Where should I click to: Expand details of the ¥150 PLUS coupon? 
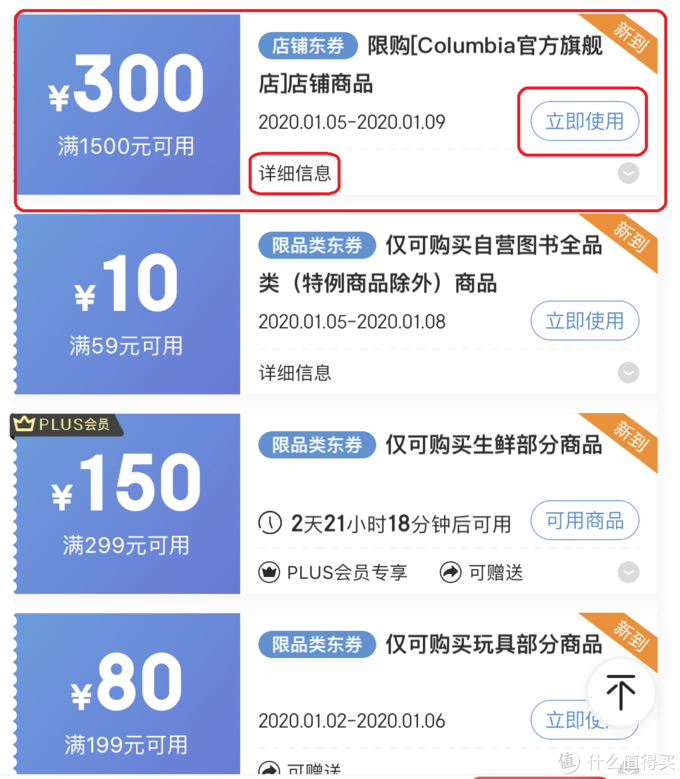pos(628,572)
